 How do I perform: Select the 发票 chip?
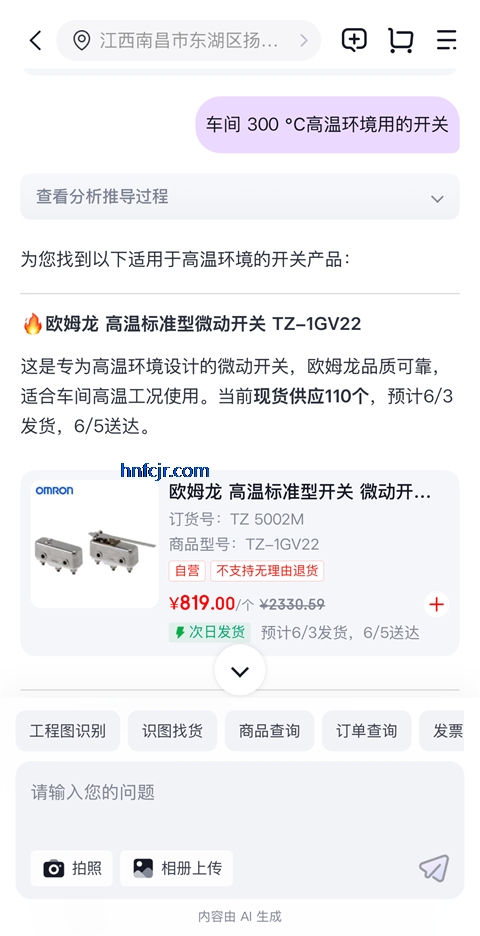pyautogui.click(x=448, y=731)
